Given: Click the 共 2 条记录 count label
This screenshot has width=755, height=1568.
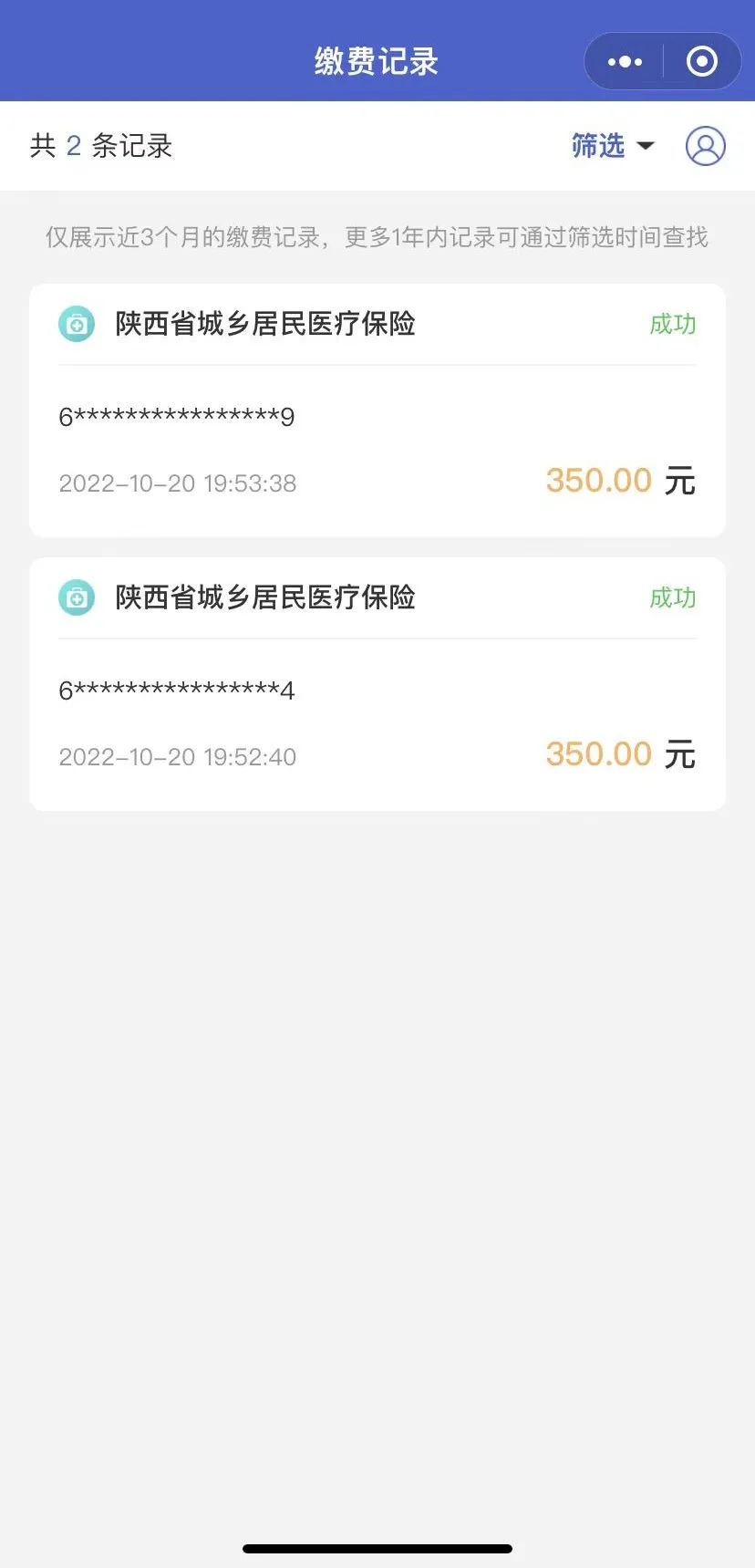Looking at the screenshot, I should point(100,146).
